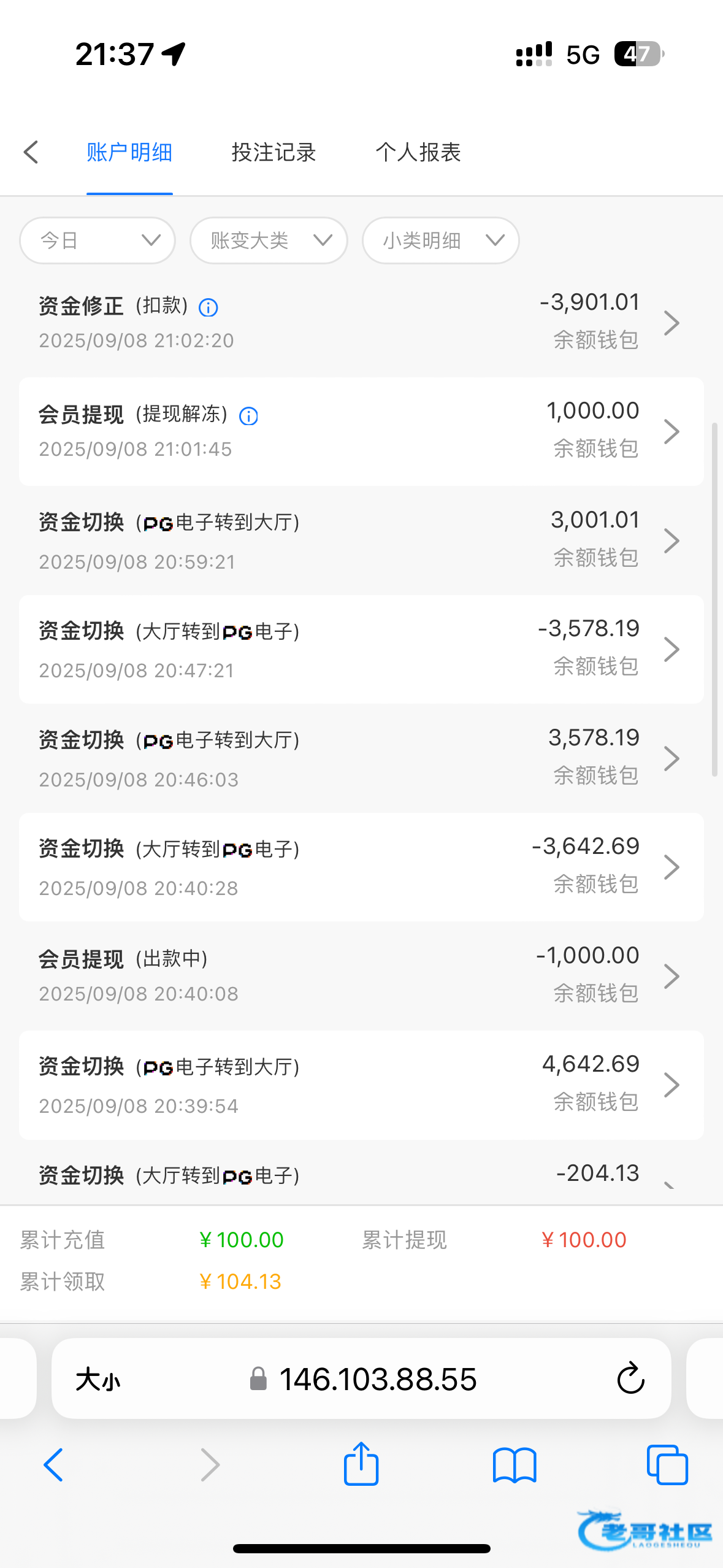Image resolution: width=723 pixels, height=1568 pixels.
Task: Share this page from Safari toolbar
Action: (361, 1464)
